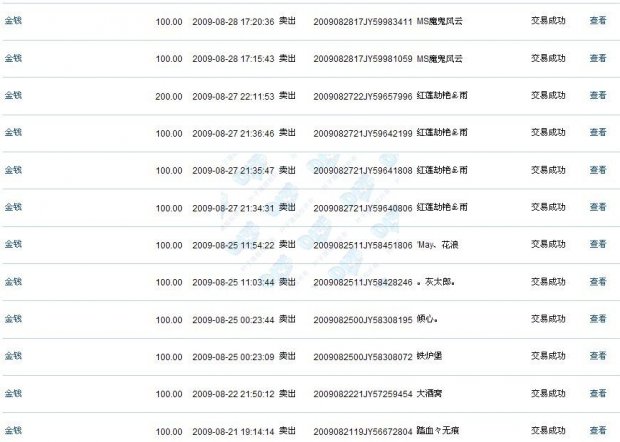View the order sold to 'May、花浪
620x442 pixels.
597,244
